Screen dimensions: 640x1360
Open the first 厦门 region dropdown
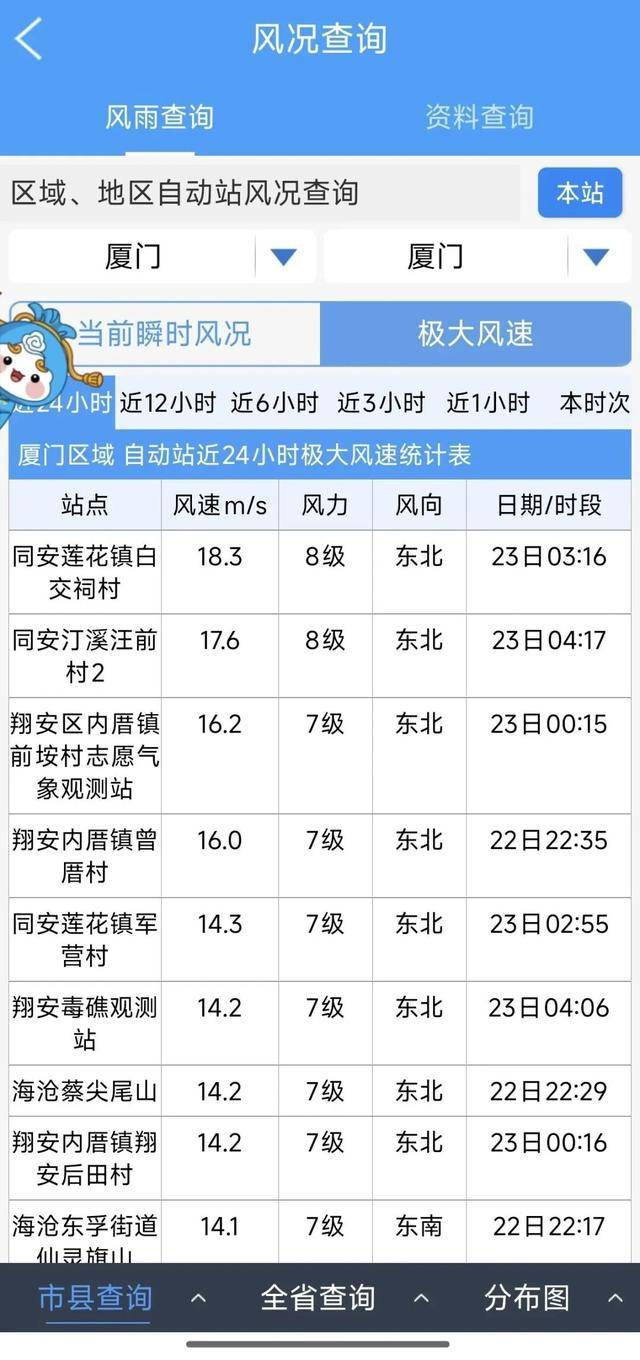162,257
